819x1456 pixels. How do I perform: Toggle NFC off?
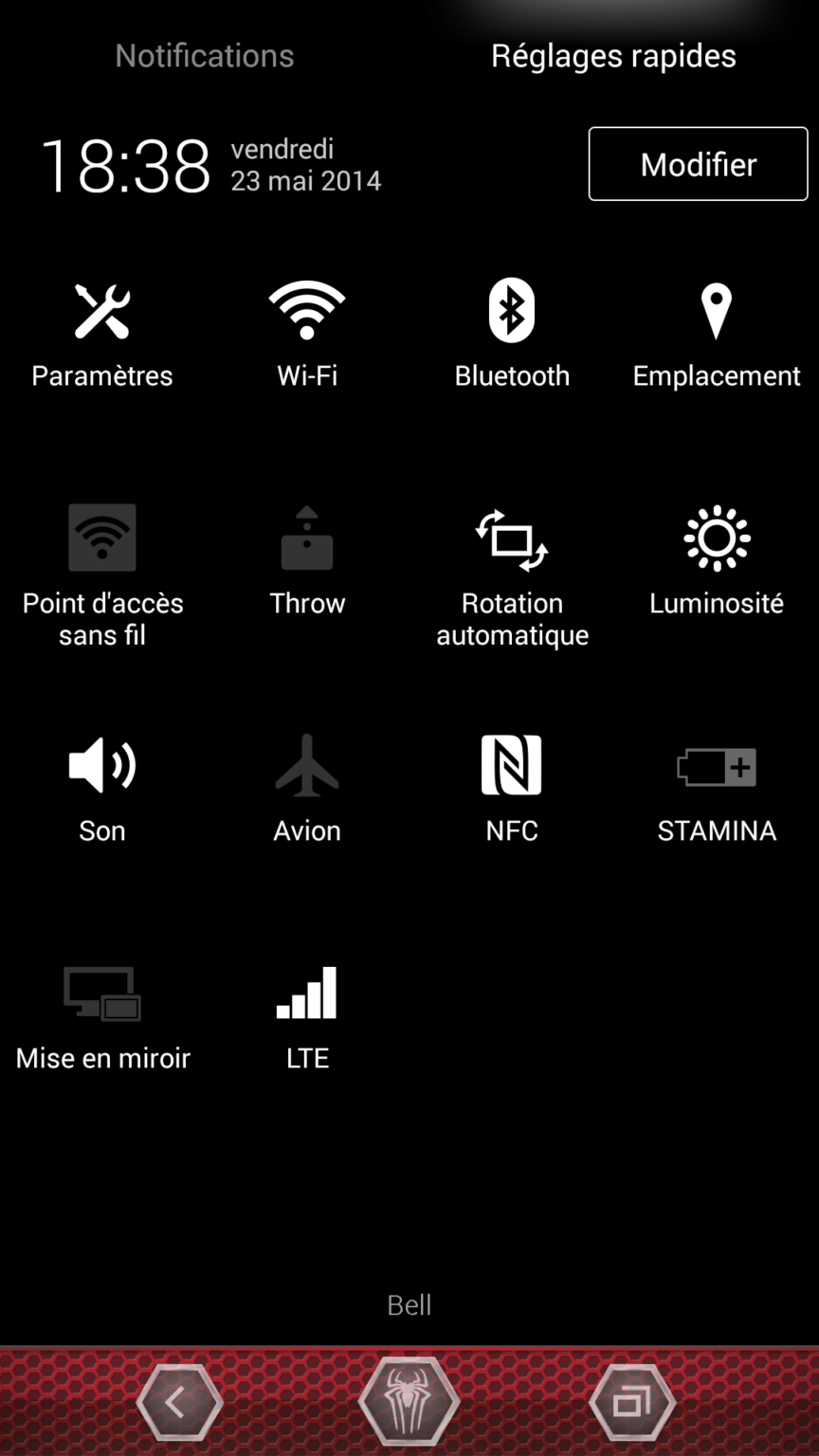point(512,789)
